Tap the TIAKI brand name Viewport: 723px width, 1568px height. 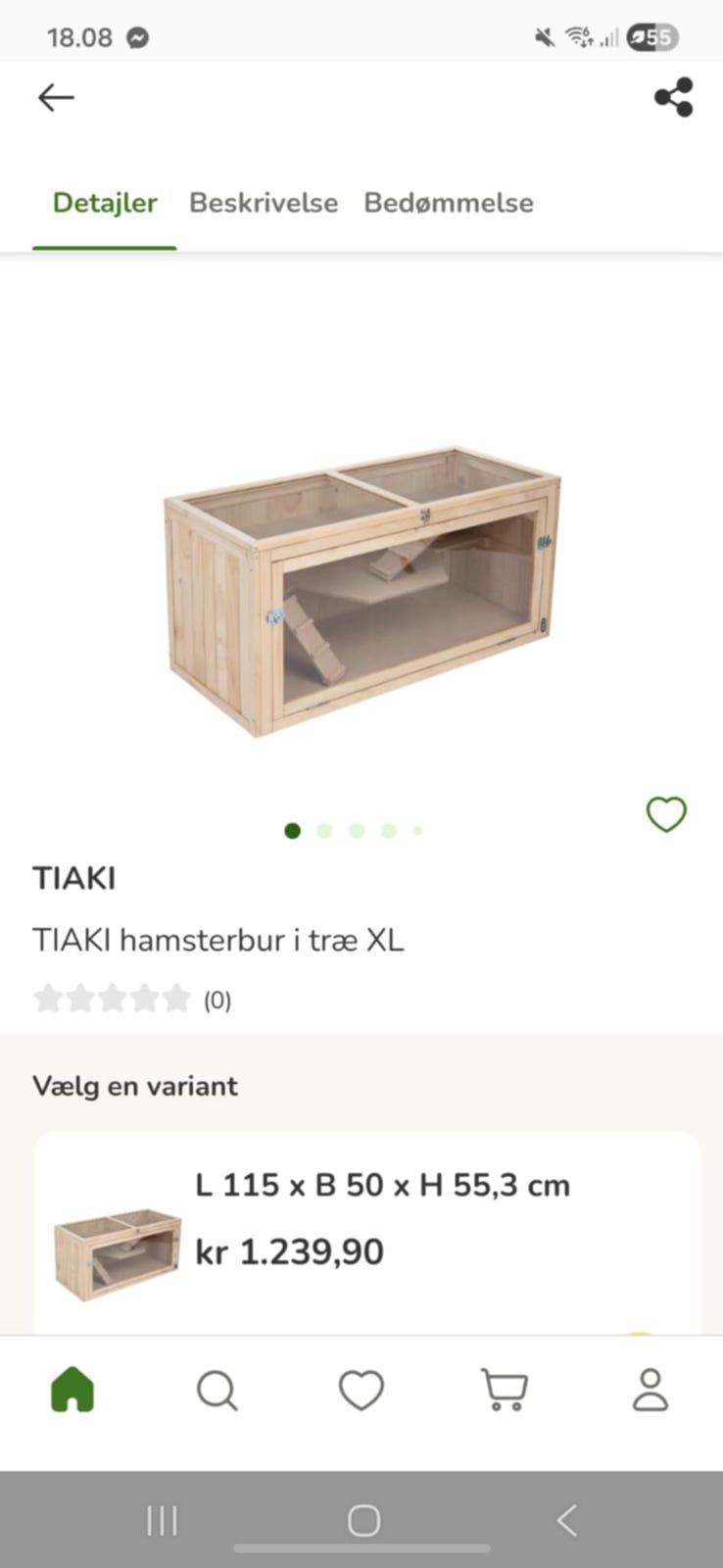pyautogui.click(x=74, y=878)
